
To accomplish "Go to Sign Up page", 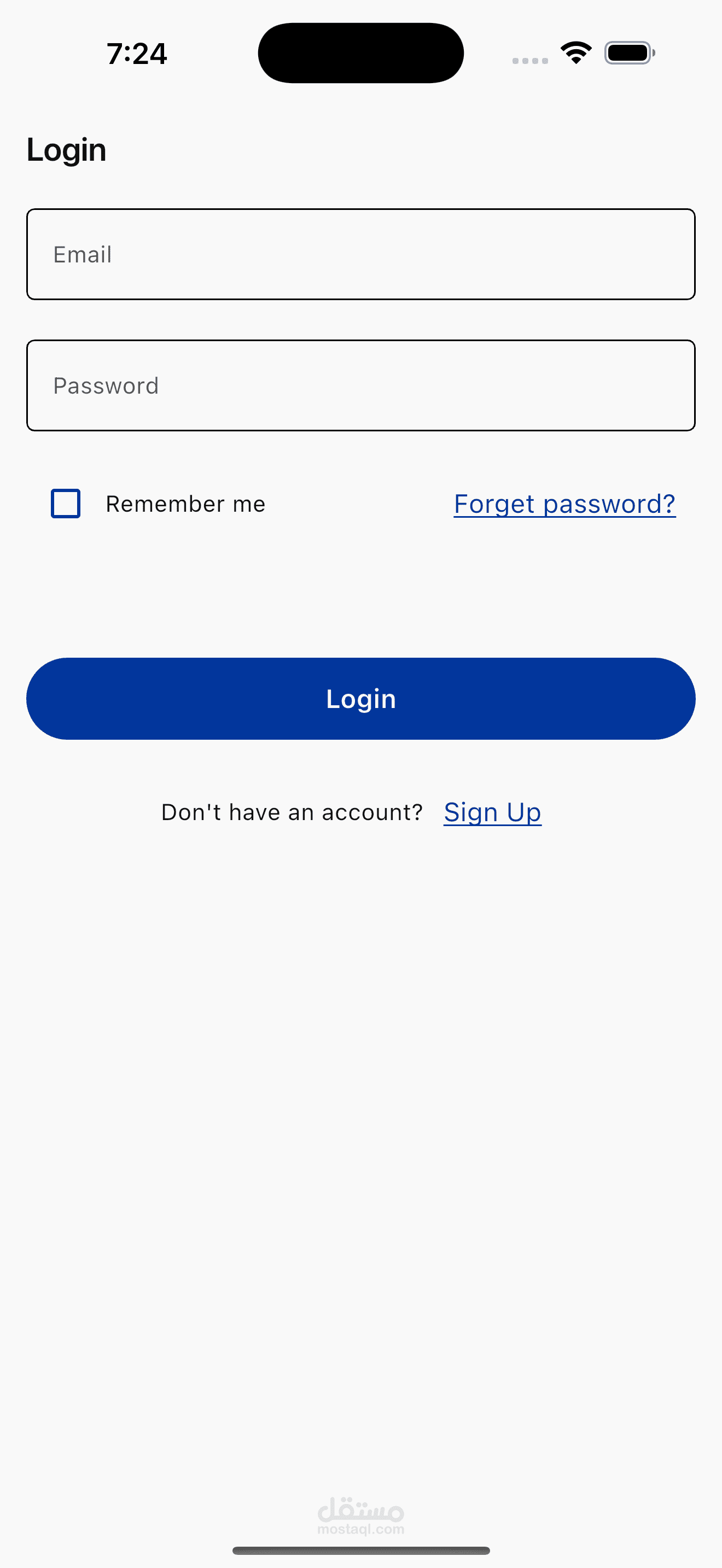I will point(492,812).
